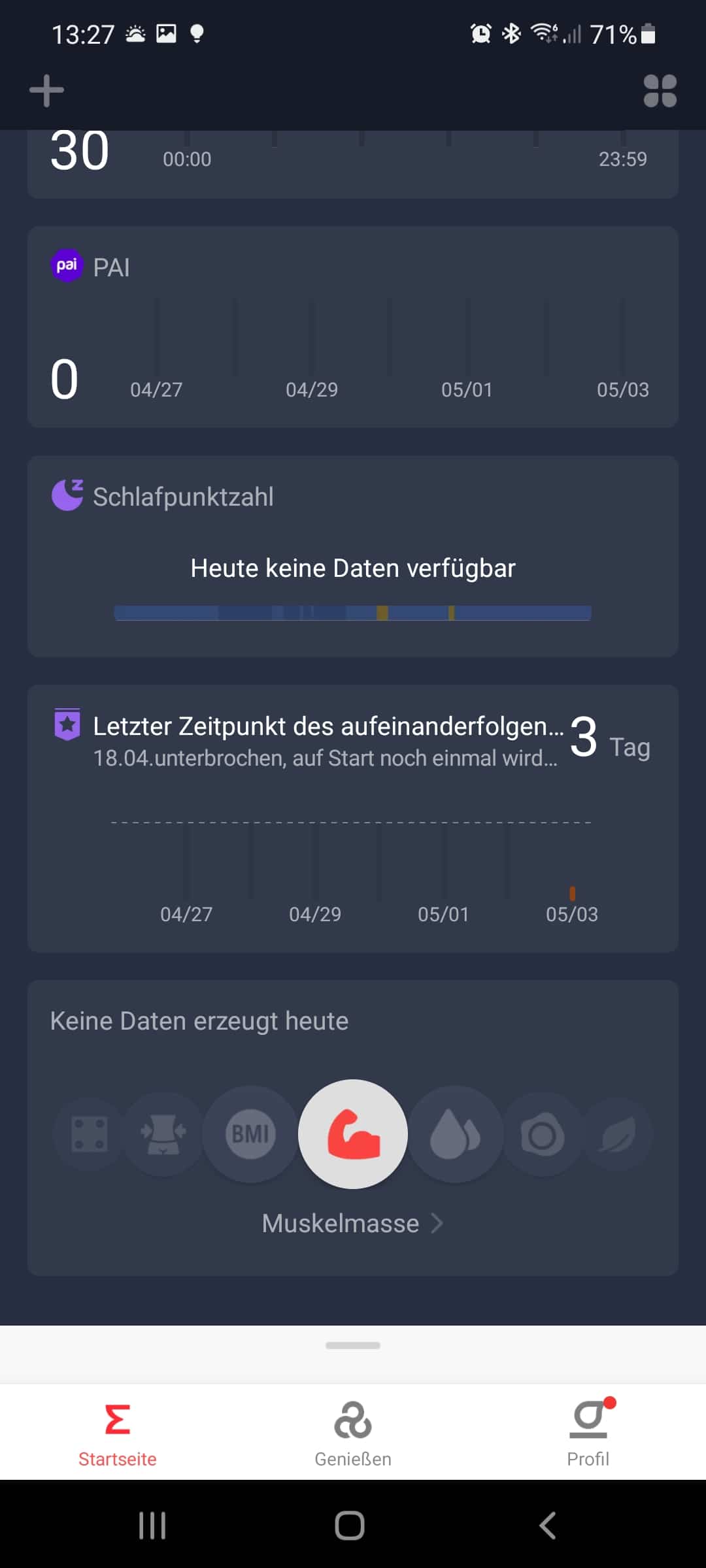Select the water drop body metric

pyautogui.click(x=456, y=1134)
